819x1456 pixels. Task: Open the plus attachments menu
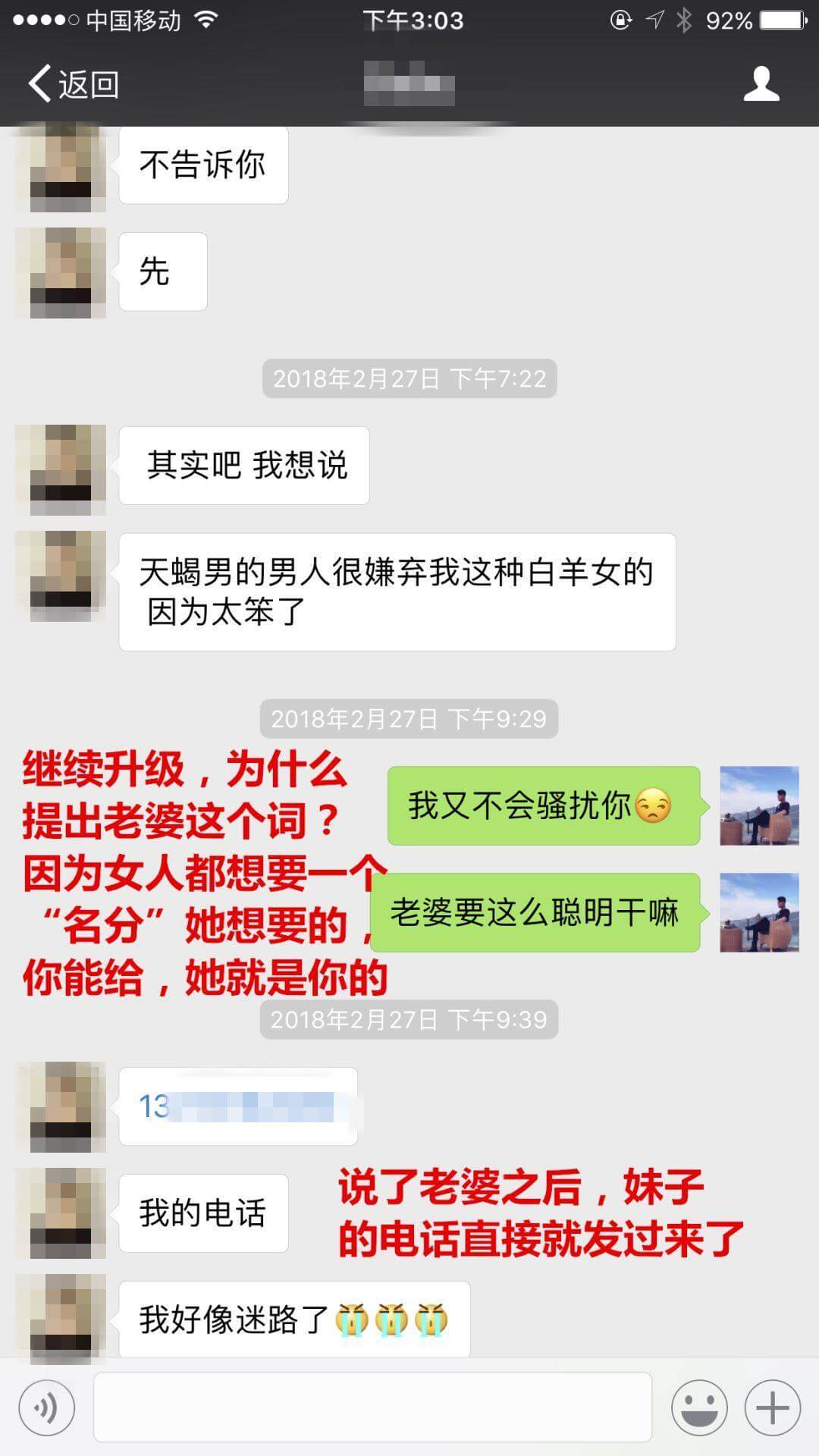[773, 1408]
